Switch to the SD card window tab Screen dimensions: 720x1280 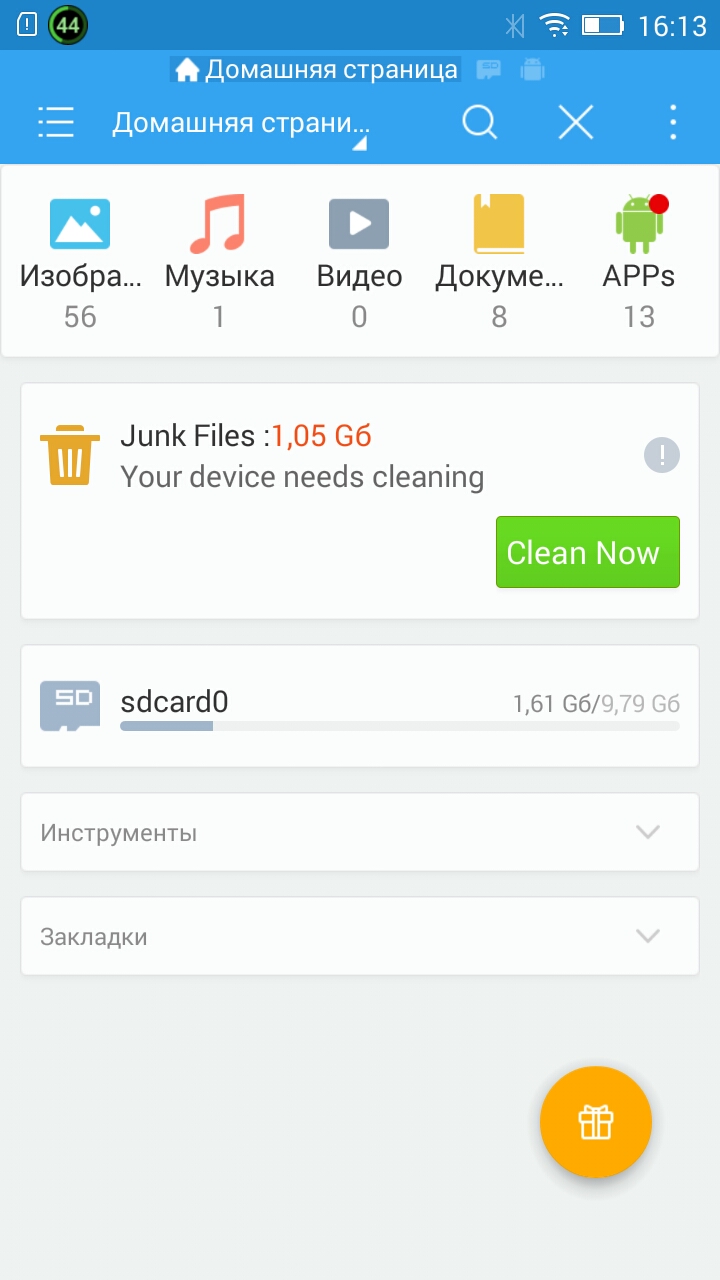pos(488,69)
